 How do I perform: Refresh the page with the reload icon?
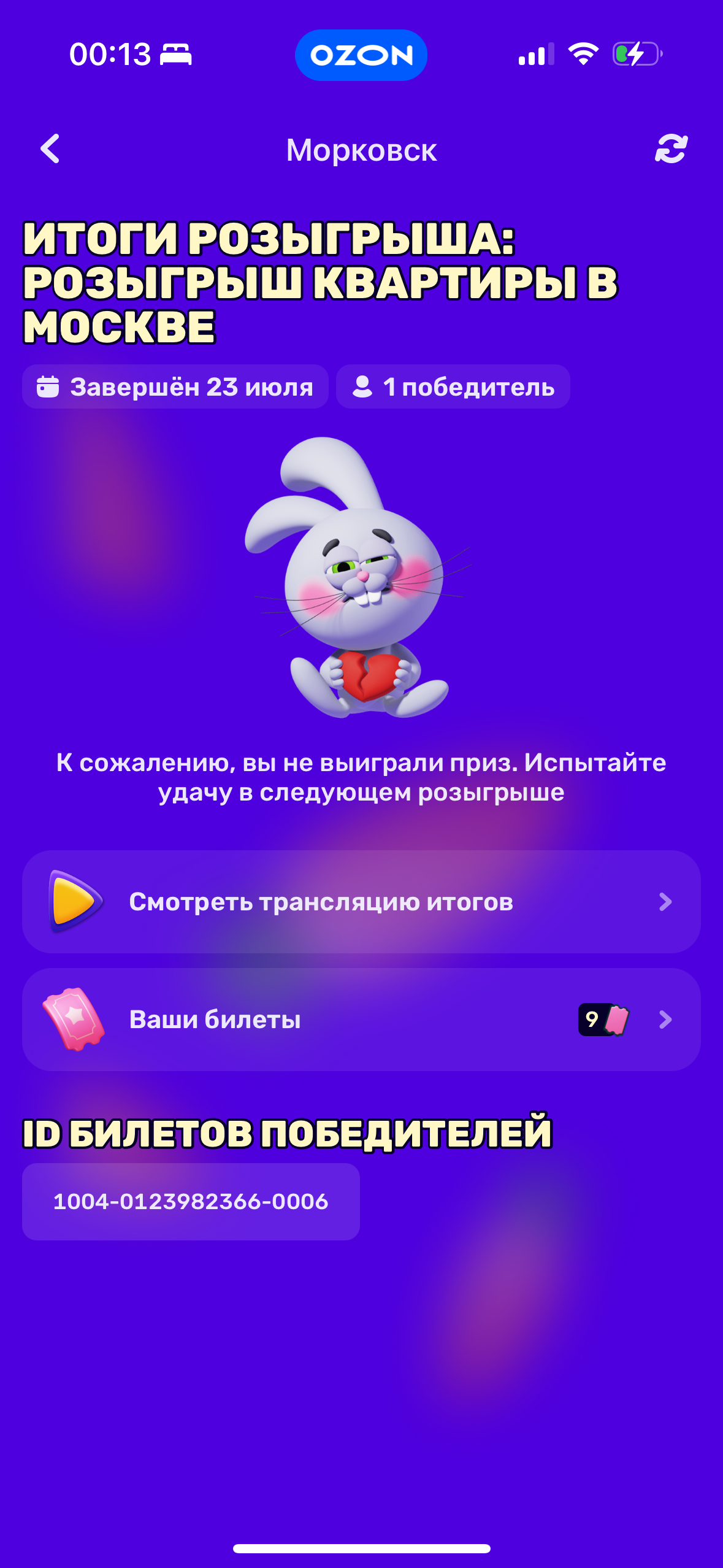tap(671, 149)
